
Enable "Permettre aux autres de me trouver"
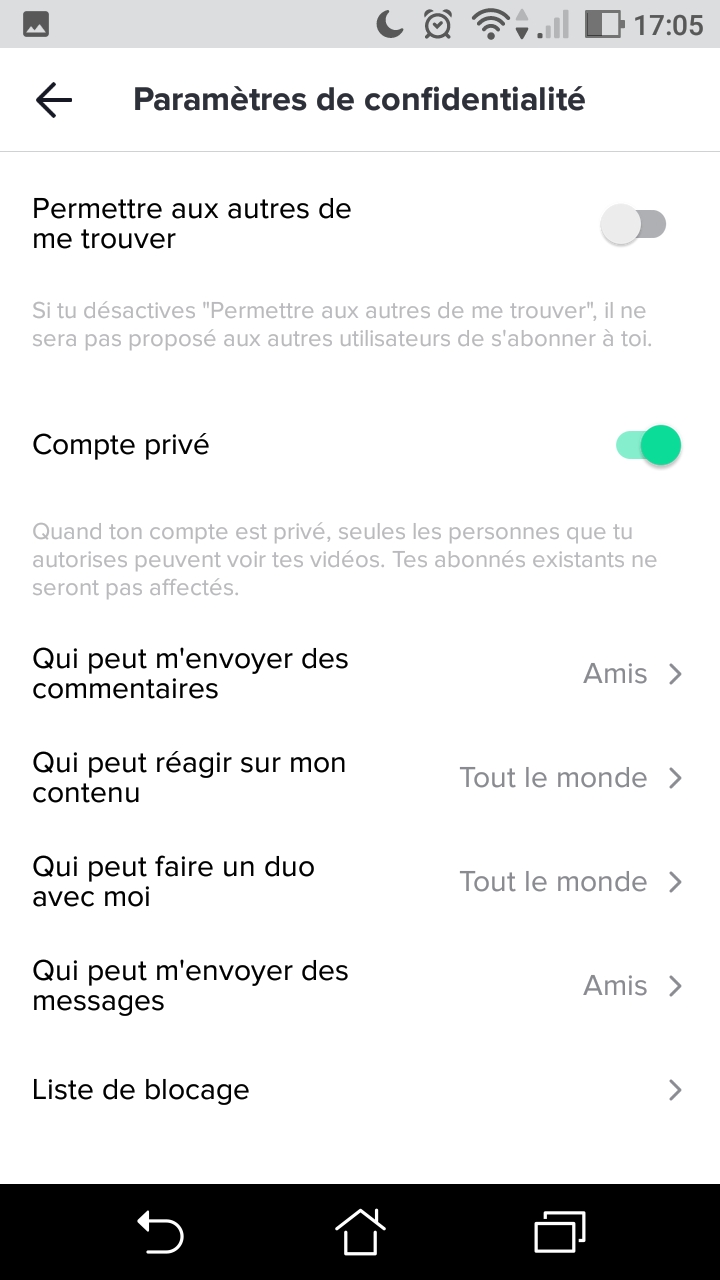(x=634, y=224)
